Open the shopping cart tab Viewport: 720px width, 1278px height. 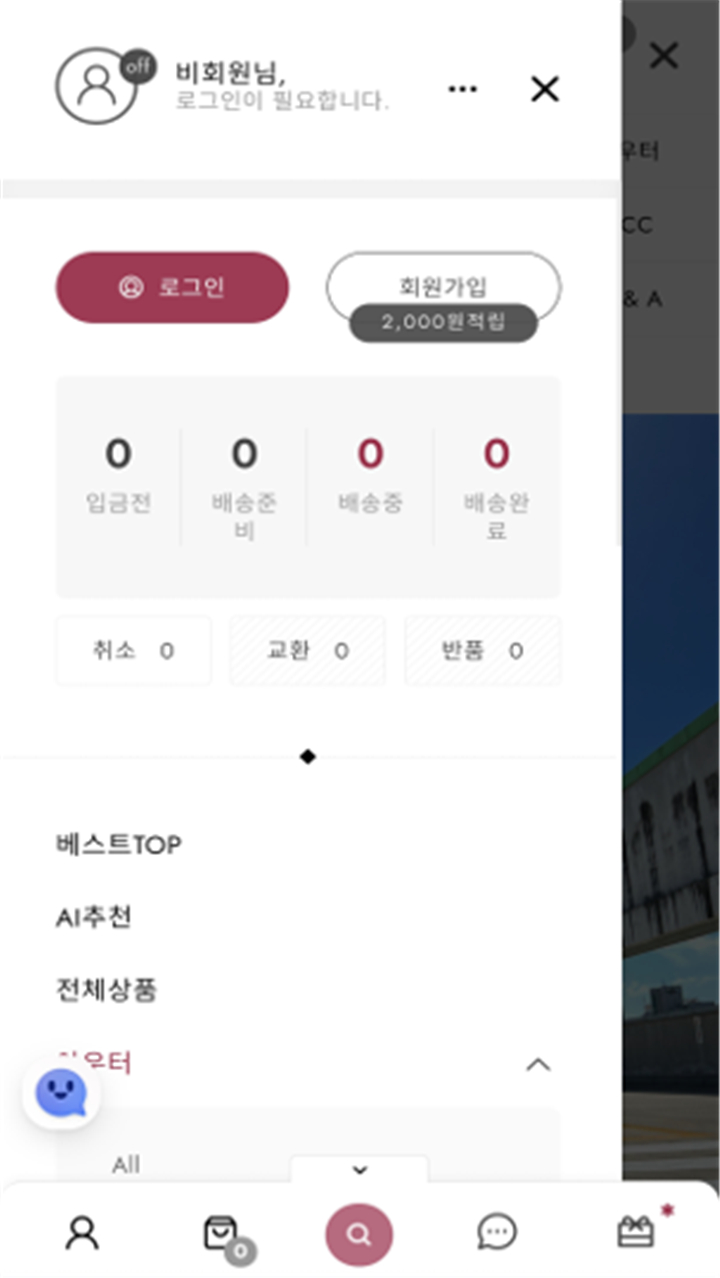click(222, 1234)
